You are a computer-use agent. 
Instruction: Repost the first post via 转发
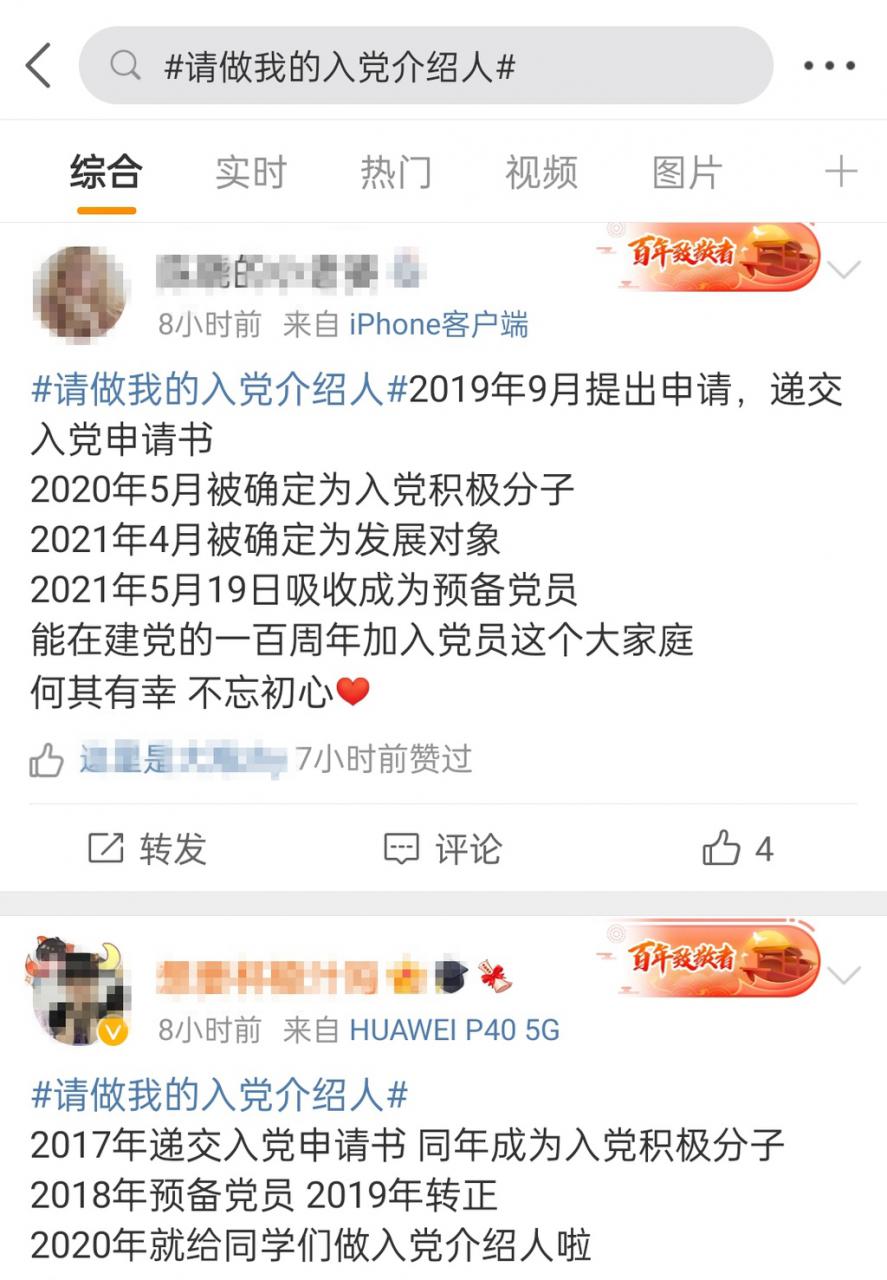pos(148,849)
